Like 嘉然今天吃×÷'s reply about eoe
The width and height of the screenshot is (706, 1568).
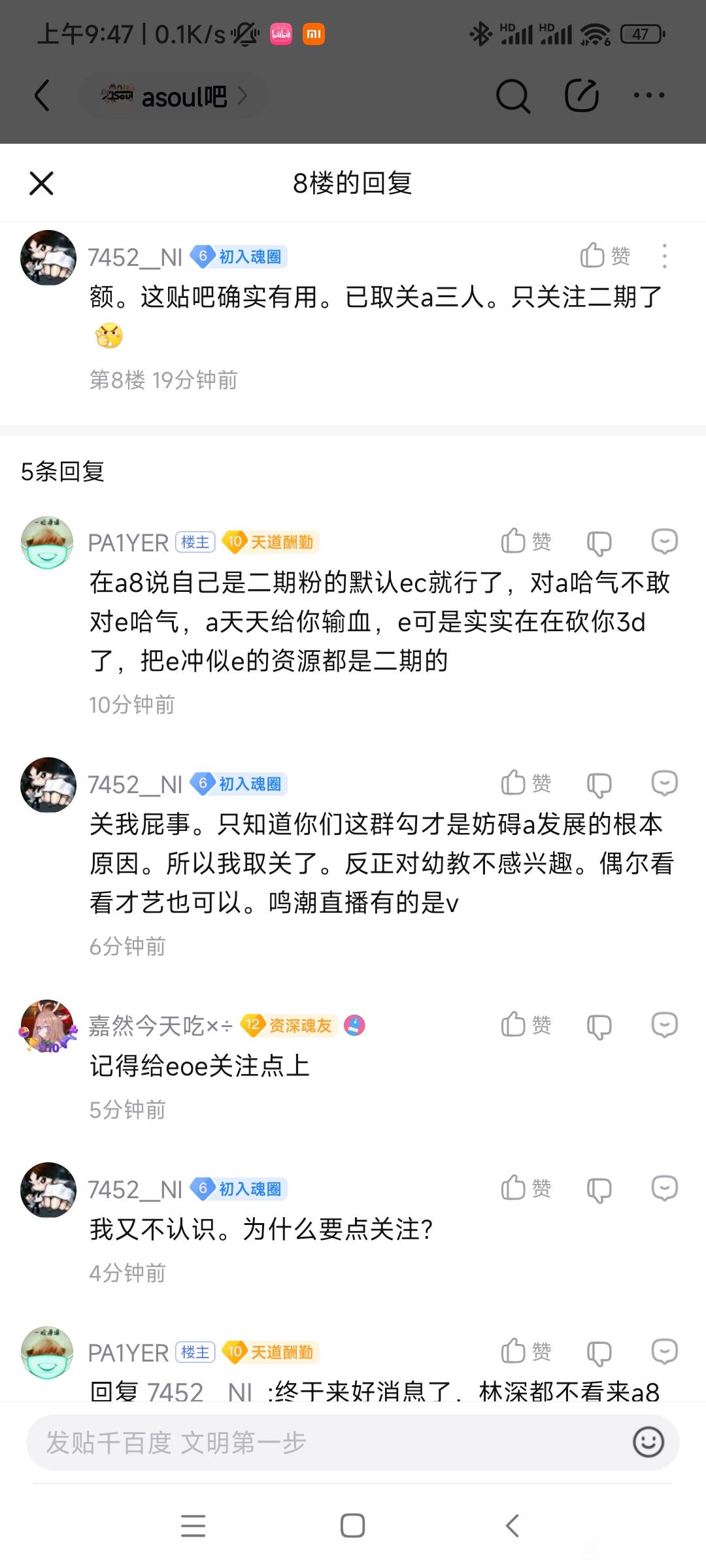click(526, 1025)
